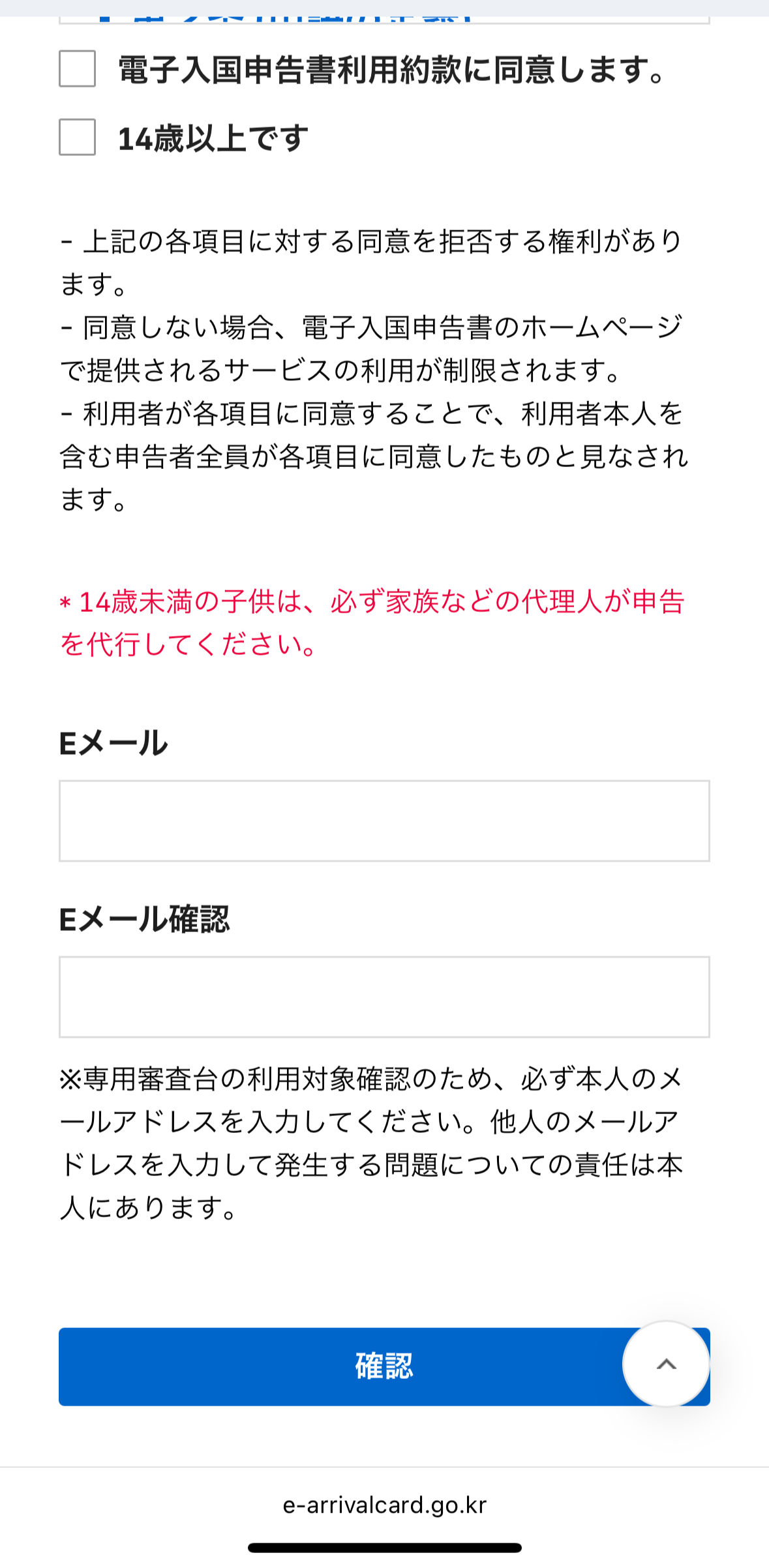Jump back to top with the arrow button
The width and height of the screenshot is (769, 1568).
pyautogui.click(x=666, y=1364)
